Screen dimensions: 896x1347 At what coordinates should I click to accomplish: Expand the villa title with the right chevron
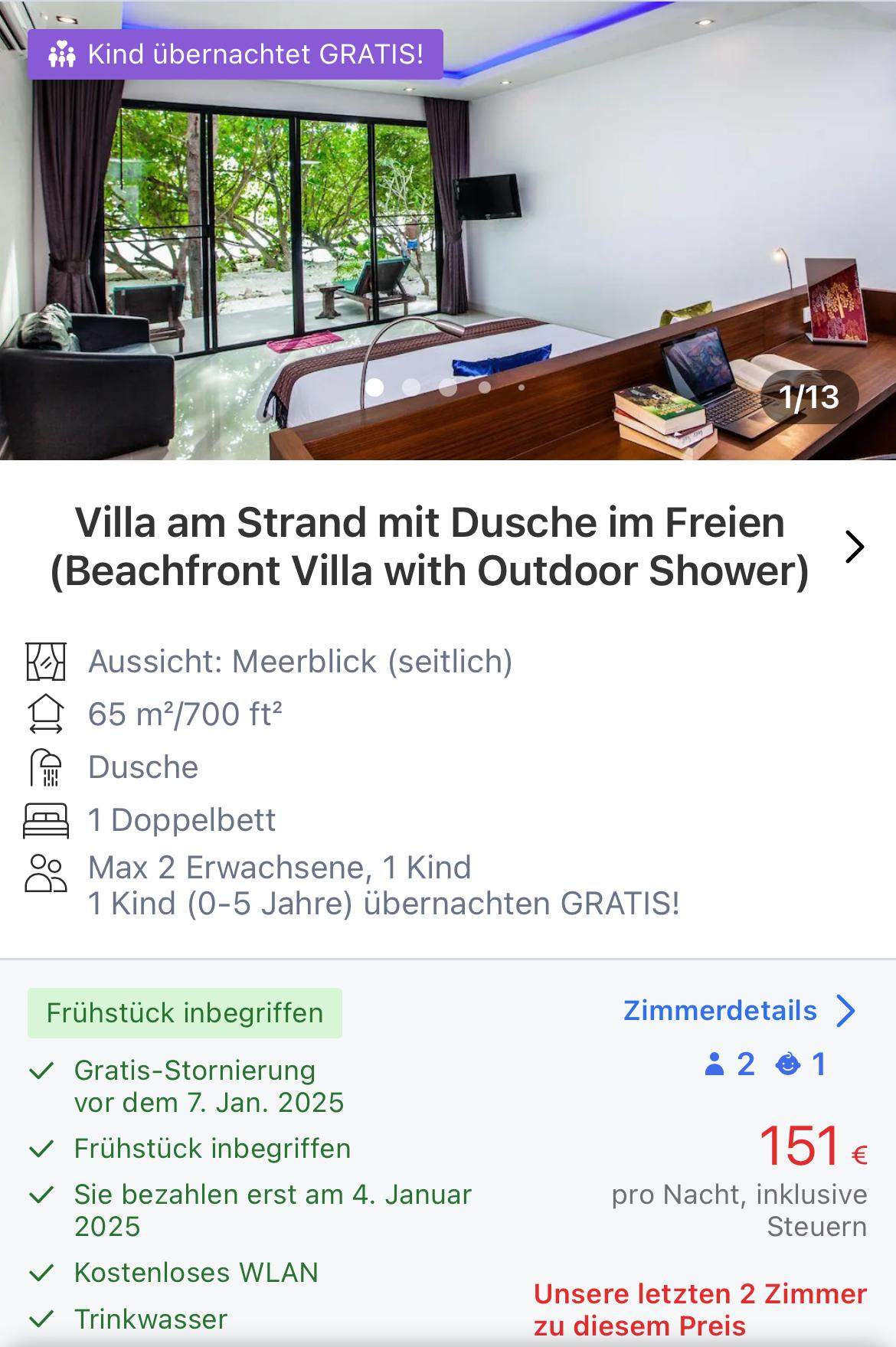coord(855,545)
